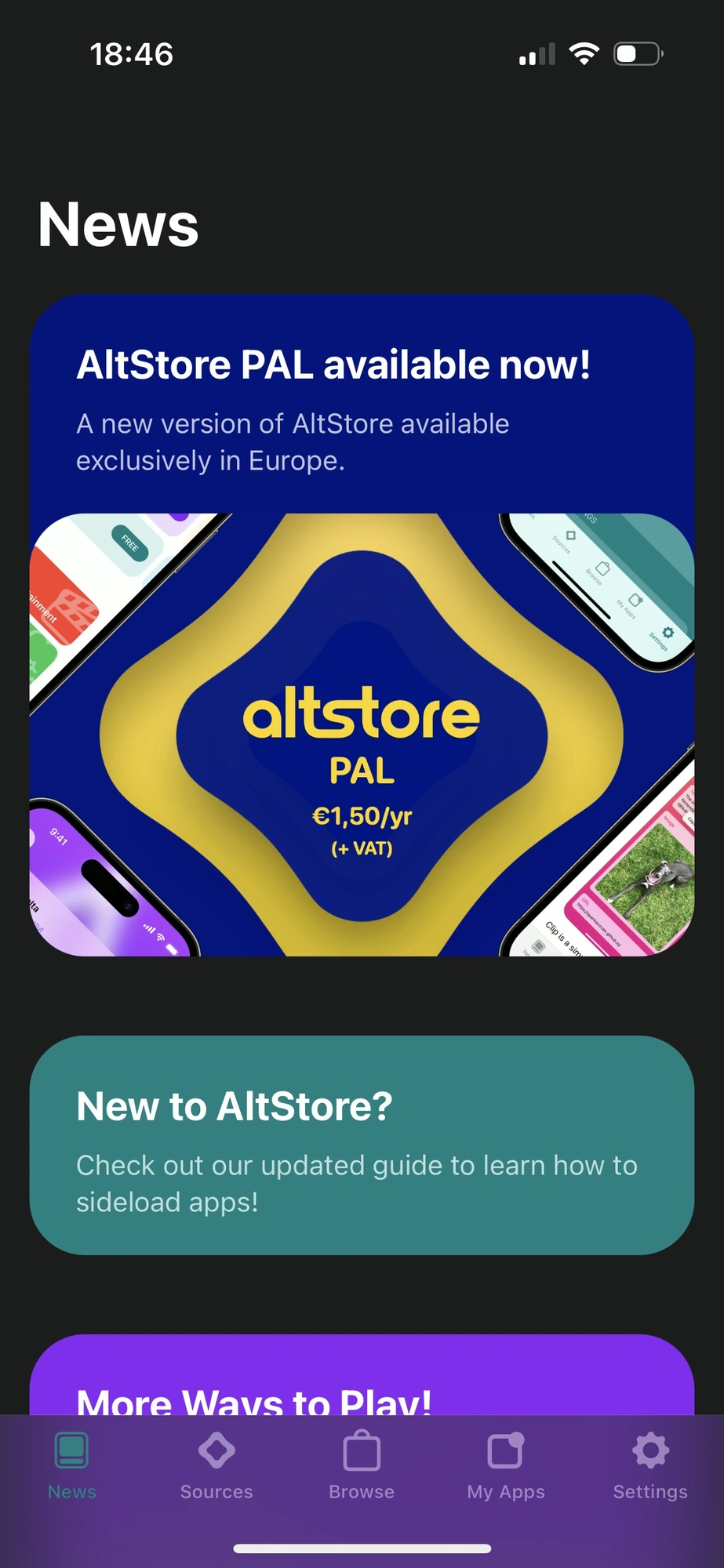Open the My Apps tab
The height and width of the screenshot is (1568, 724).
(506, 1465)
